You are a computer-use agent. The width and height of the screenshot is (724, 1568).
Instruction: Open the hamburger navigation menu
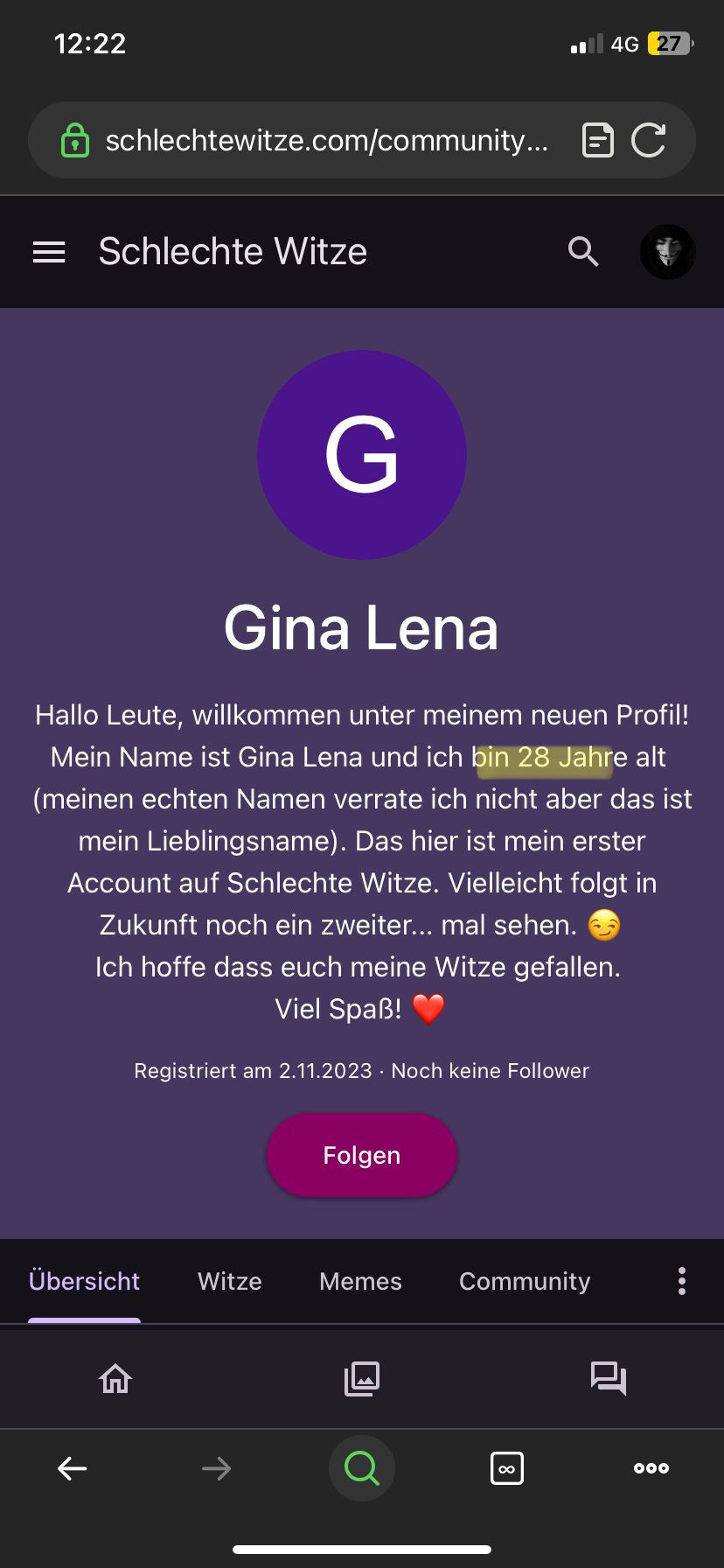(x=49, y=252)
